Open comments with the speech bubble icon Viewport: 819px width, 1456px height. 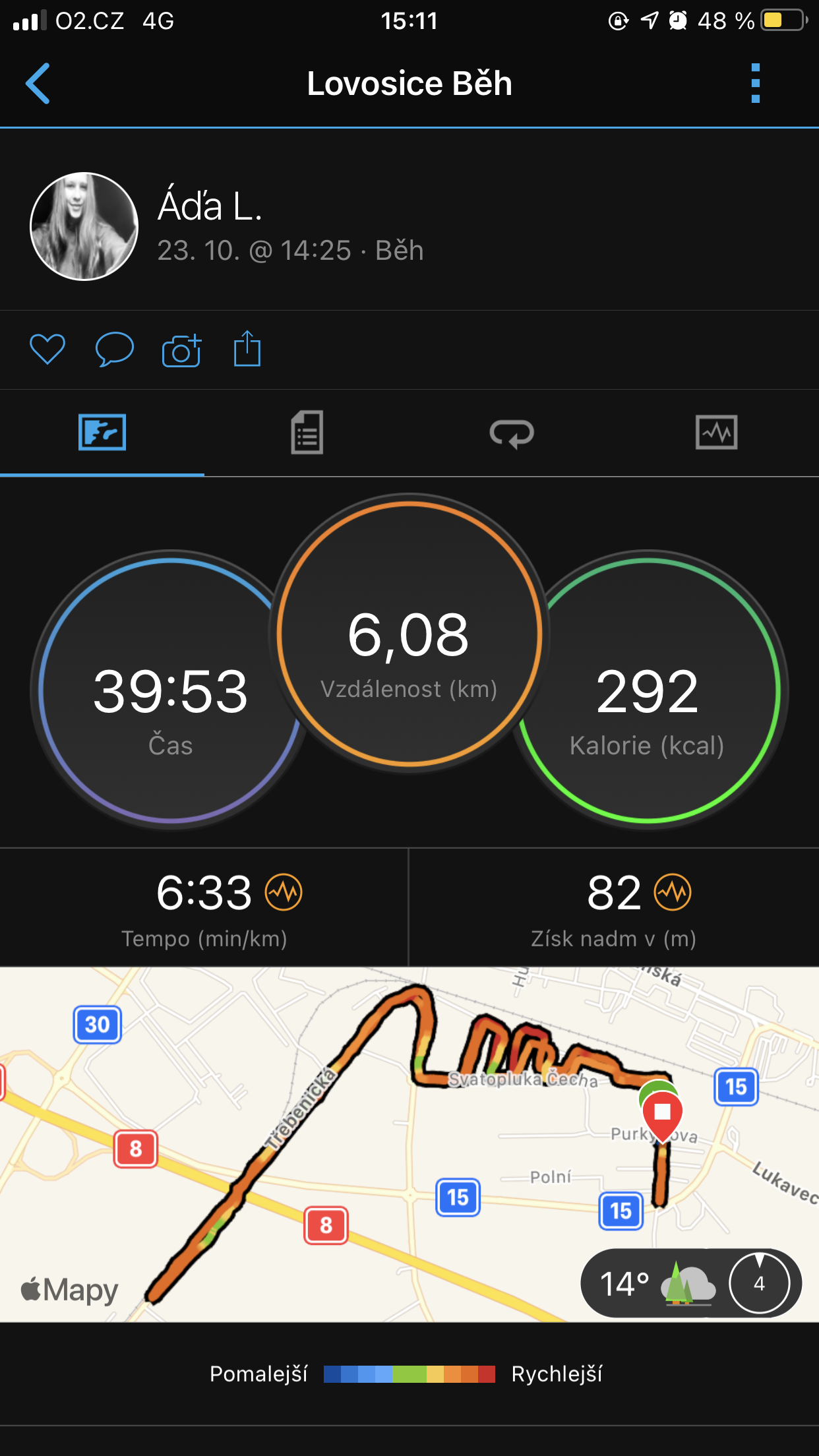(114, 349)
